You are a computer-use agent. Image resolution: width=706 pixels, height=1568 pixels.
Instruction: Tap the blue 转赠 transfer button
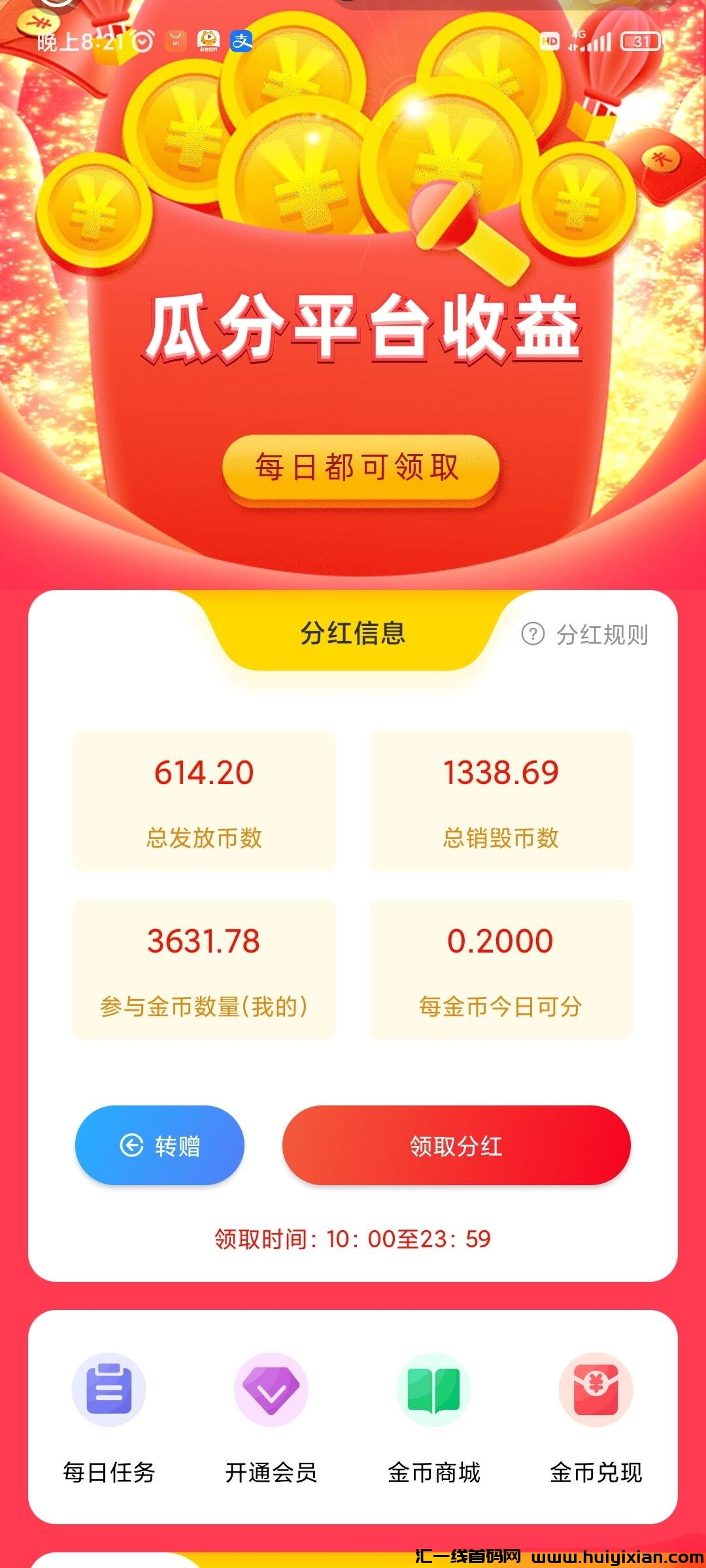[160, 1147]
